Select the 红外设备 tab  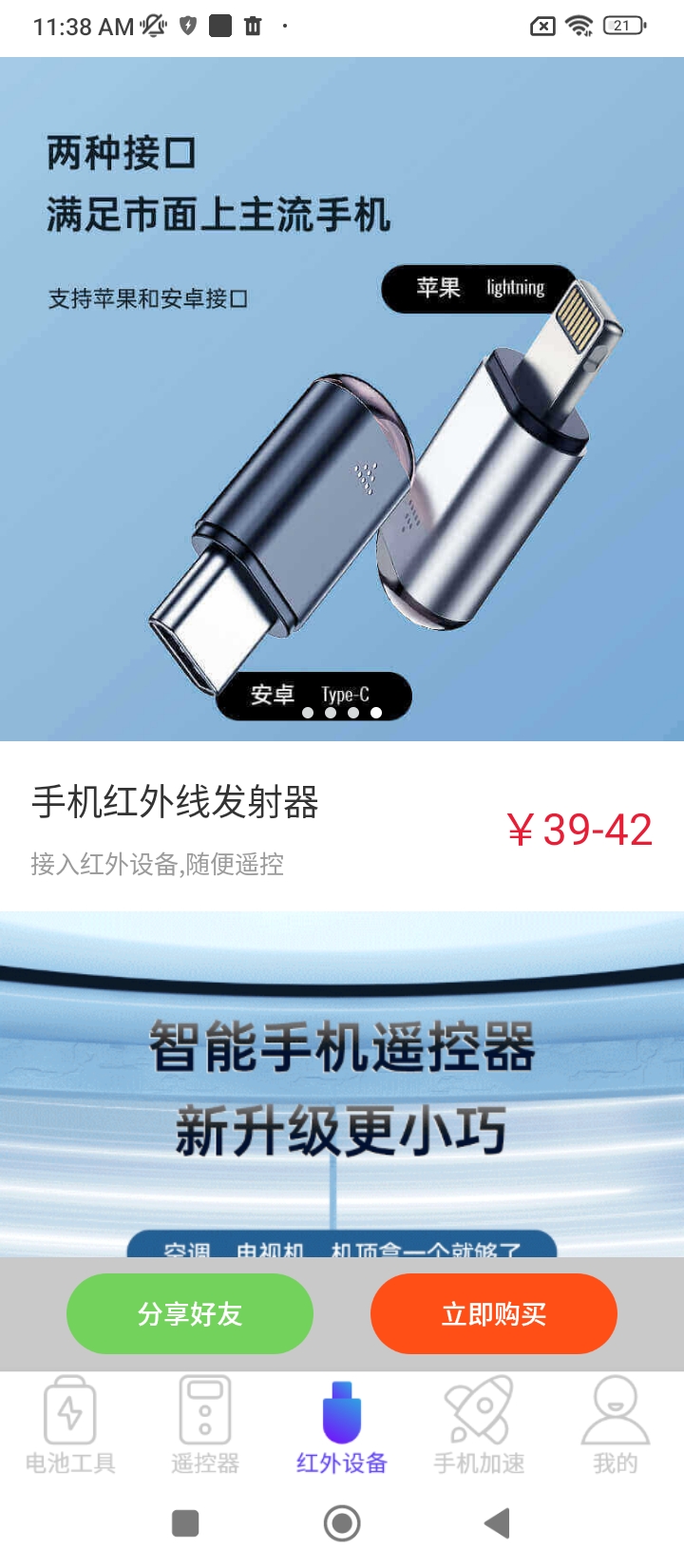pyautogui.click(x=342, y=1425)
